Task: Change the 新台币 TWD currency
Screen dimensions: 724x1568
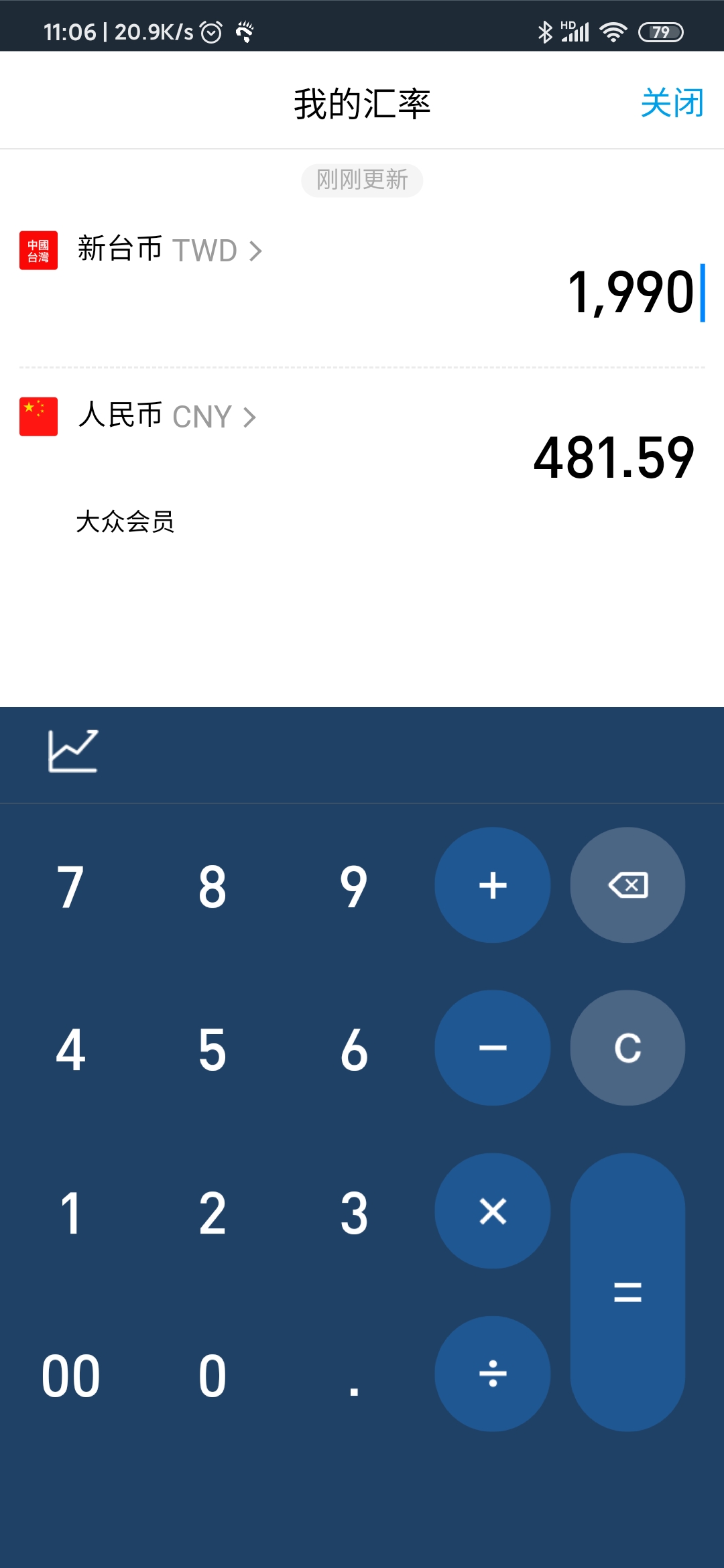Action: (x=170, y=250)
